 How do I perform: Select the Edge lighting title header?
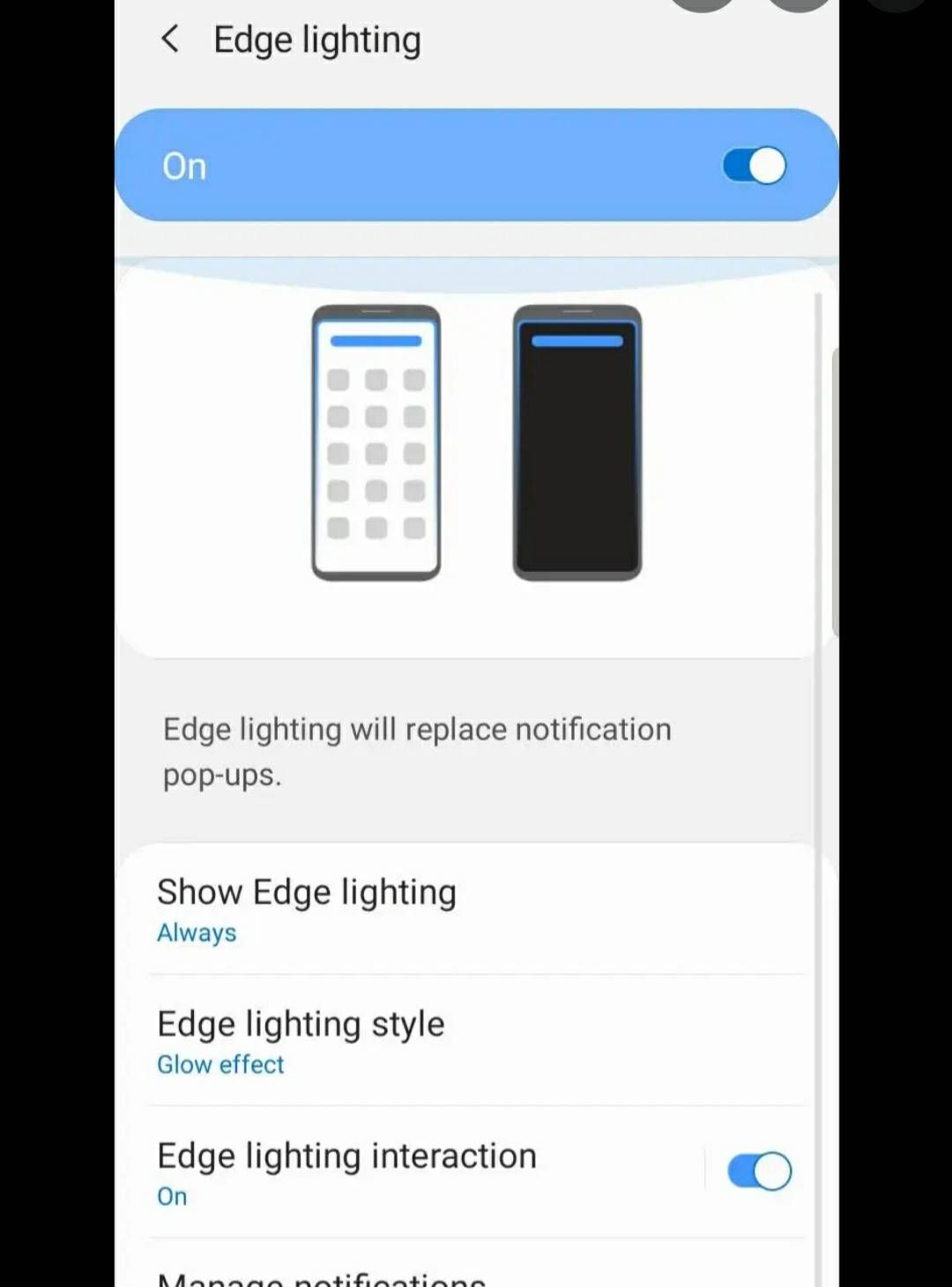pos(316,39)
